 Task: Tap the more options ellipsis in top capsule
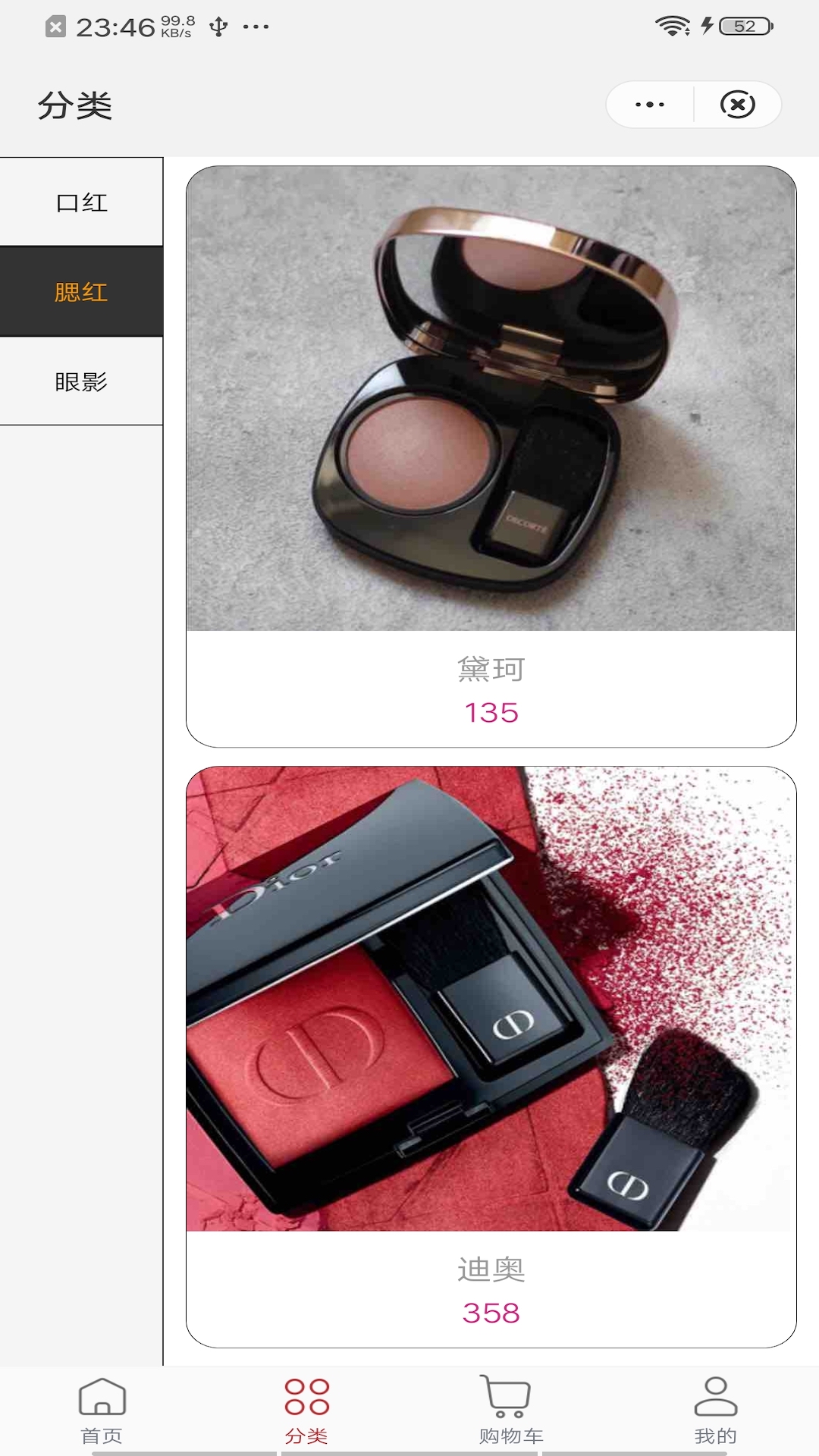coord(648,105)
